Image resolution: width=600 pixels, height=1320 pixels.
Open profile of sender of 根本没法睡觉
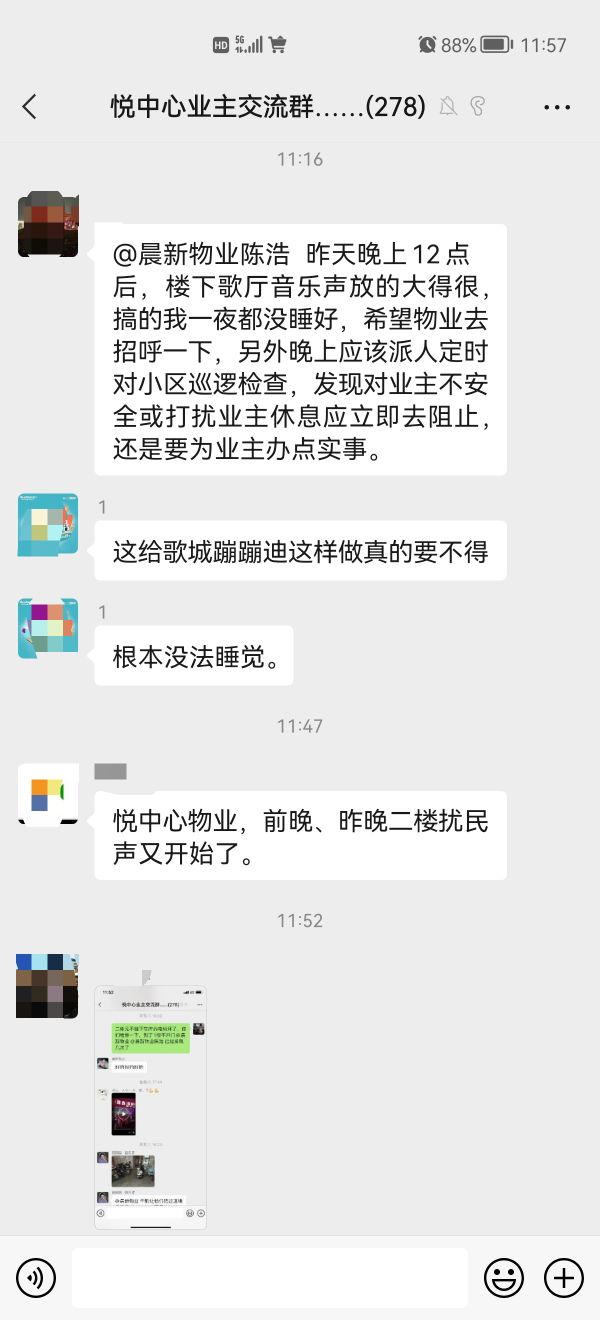(48, 627)
